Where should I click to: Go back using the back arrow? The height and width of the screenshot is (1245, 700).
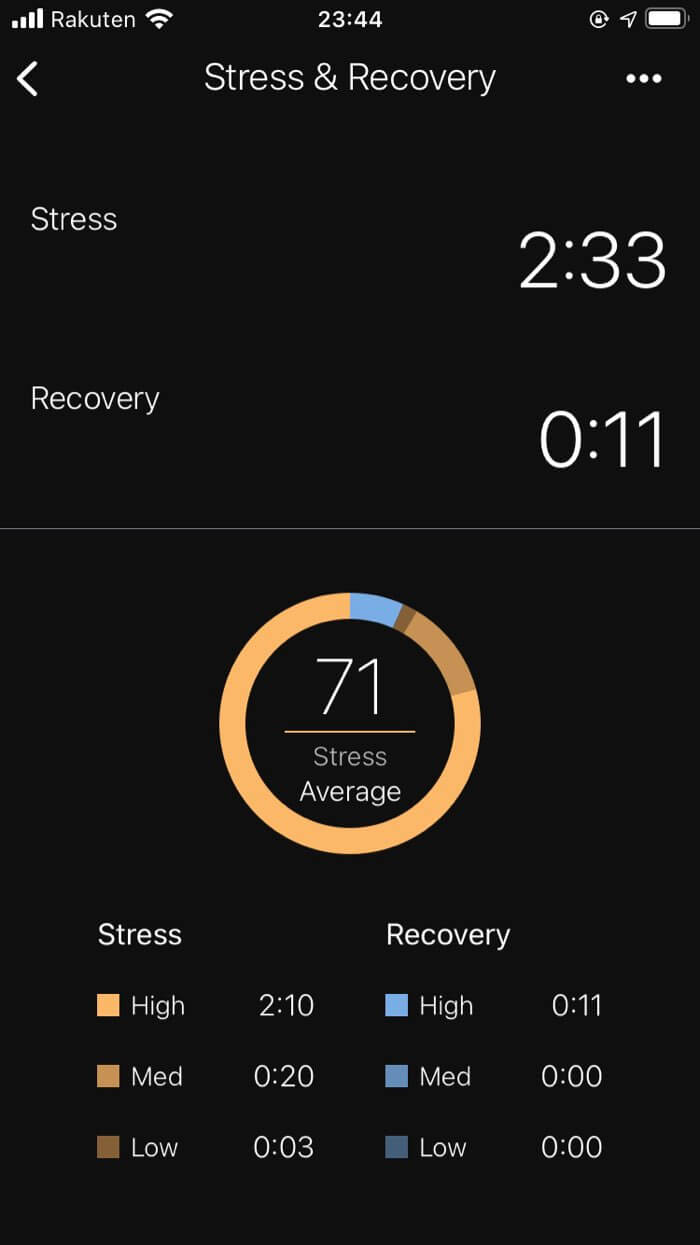click(28, 78)
